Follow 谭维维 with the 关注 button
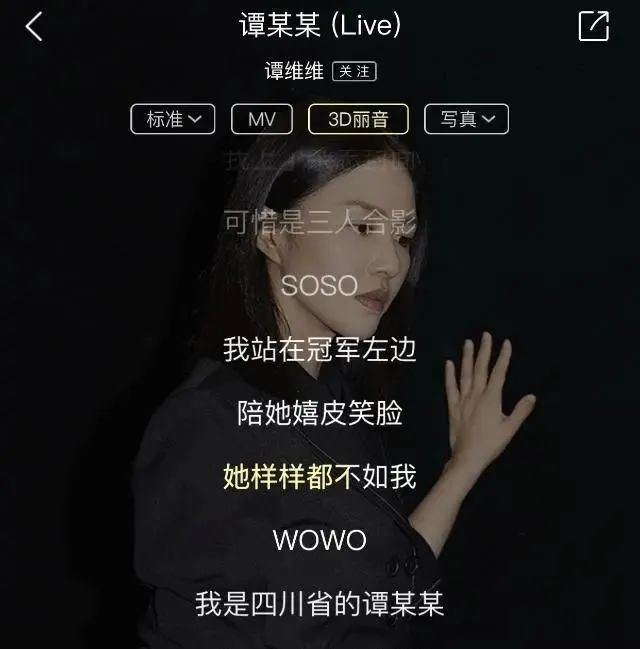640x649 pixels. [354, 71]
